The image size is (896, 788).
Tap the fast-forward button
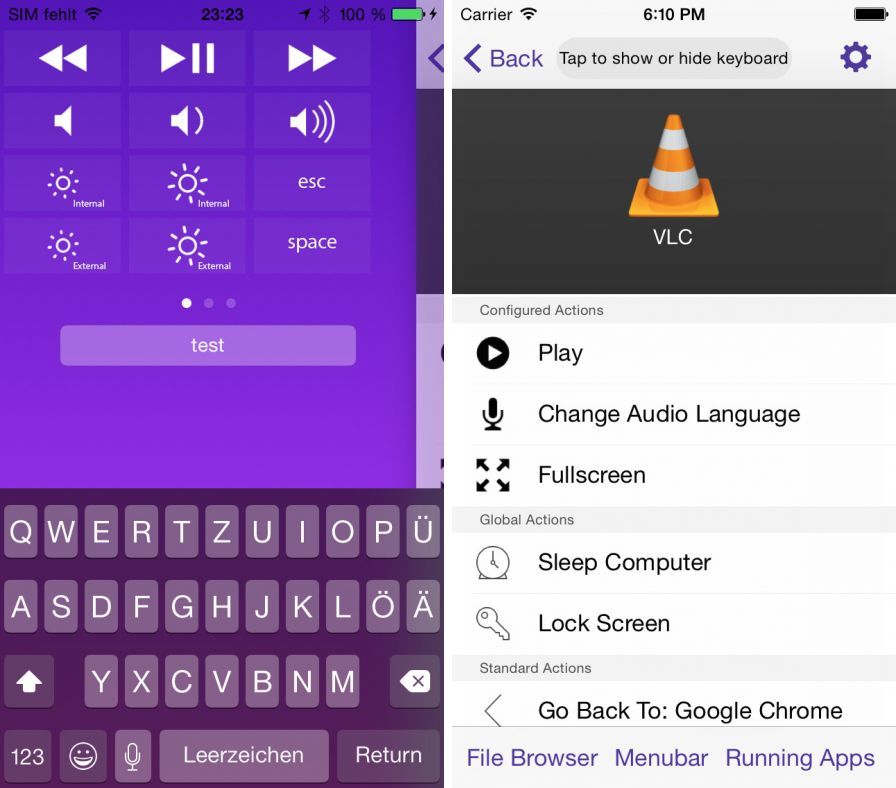tap(311, 59)
